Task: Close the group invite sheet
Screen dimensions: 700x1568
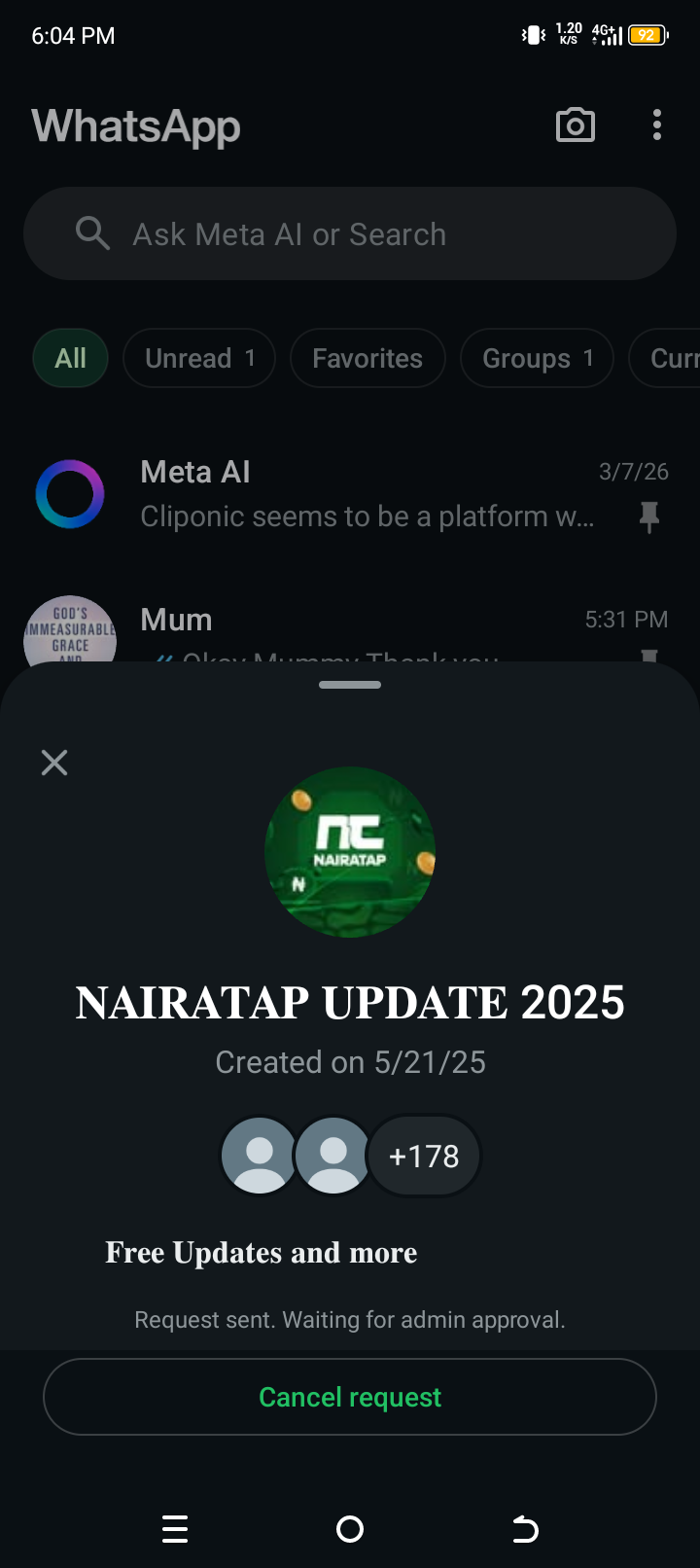Action: point(54,763)
